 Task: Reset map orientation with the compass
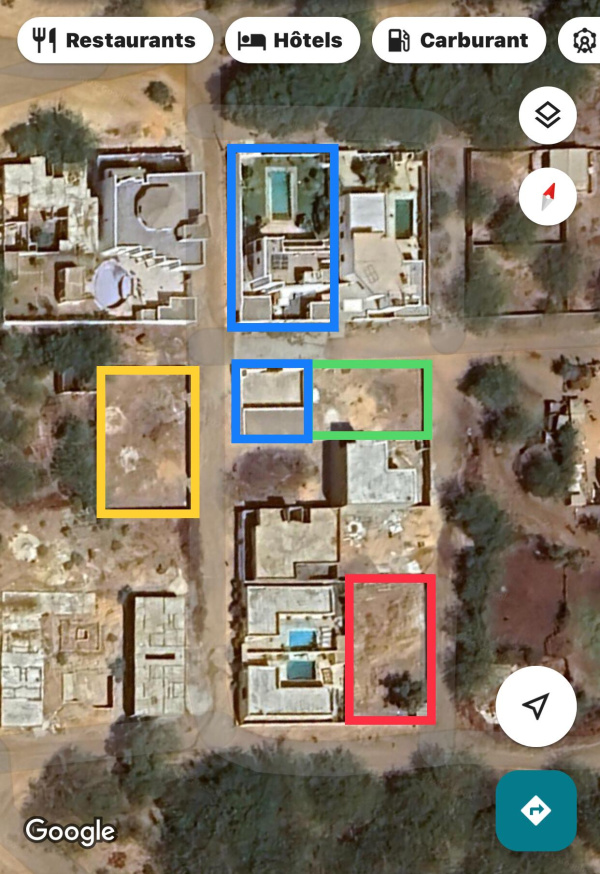coord(547,196)
